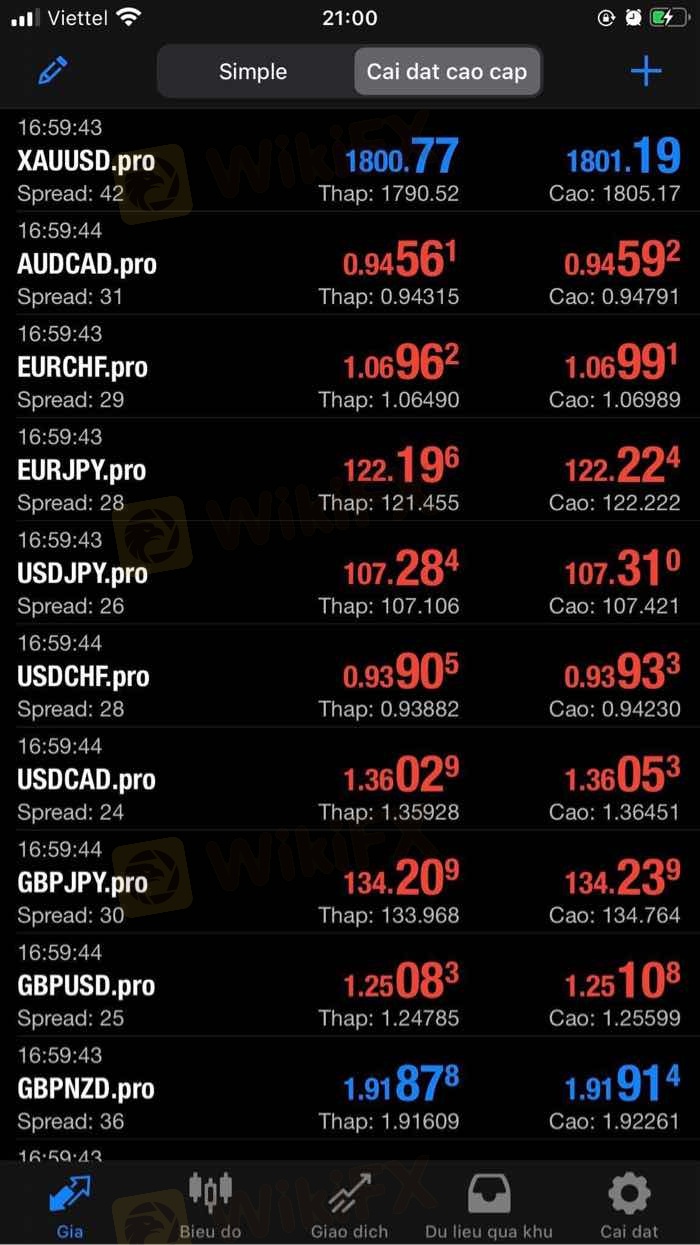Viewport: 700px width, 1245px height.
Task: Add a new symbol with plus icon
Action: [x=646, y=71]
